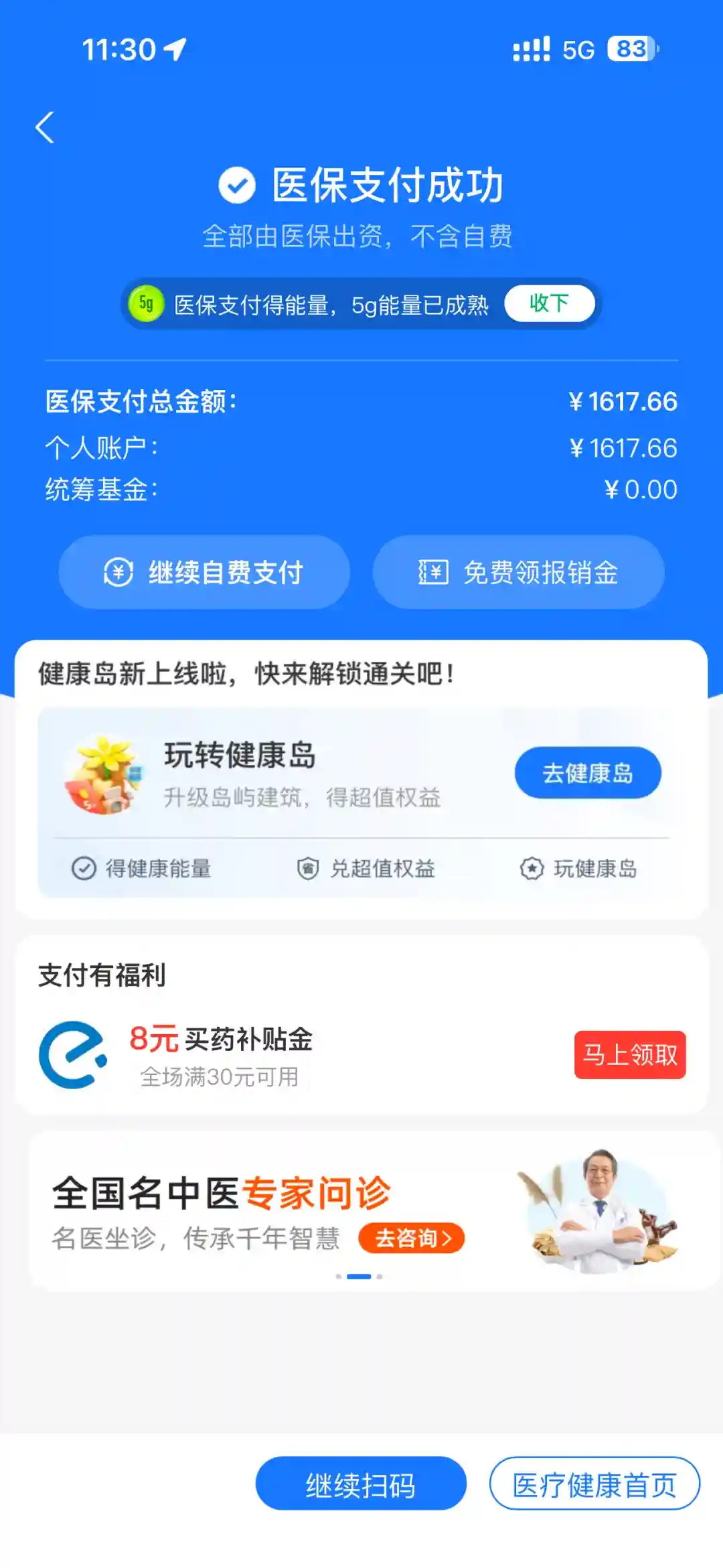
Task: Claim the 8元 subsidy with 马上领取
Action: tap(629, 1055)
